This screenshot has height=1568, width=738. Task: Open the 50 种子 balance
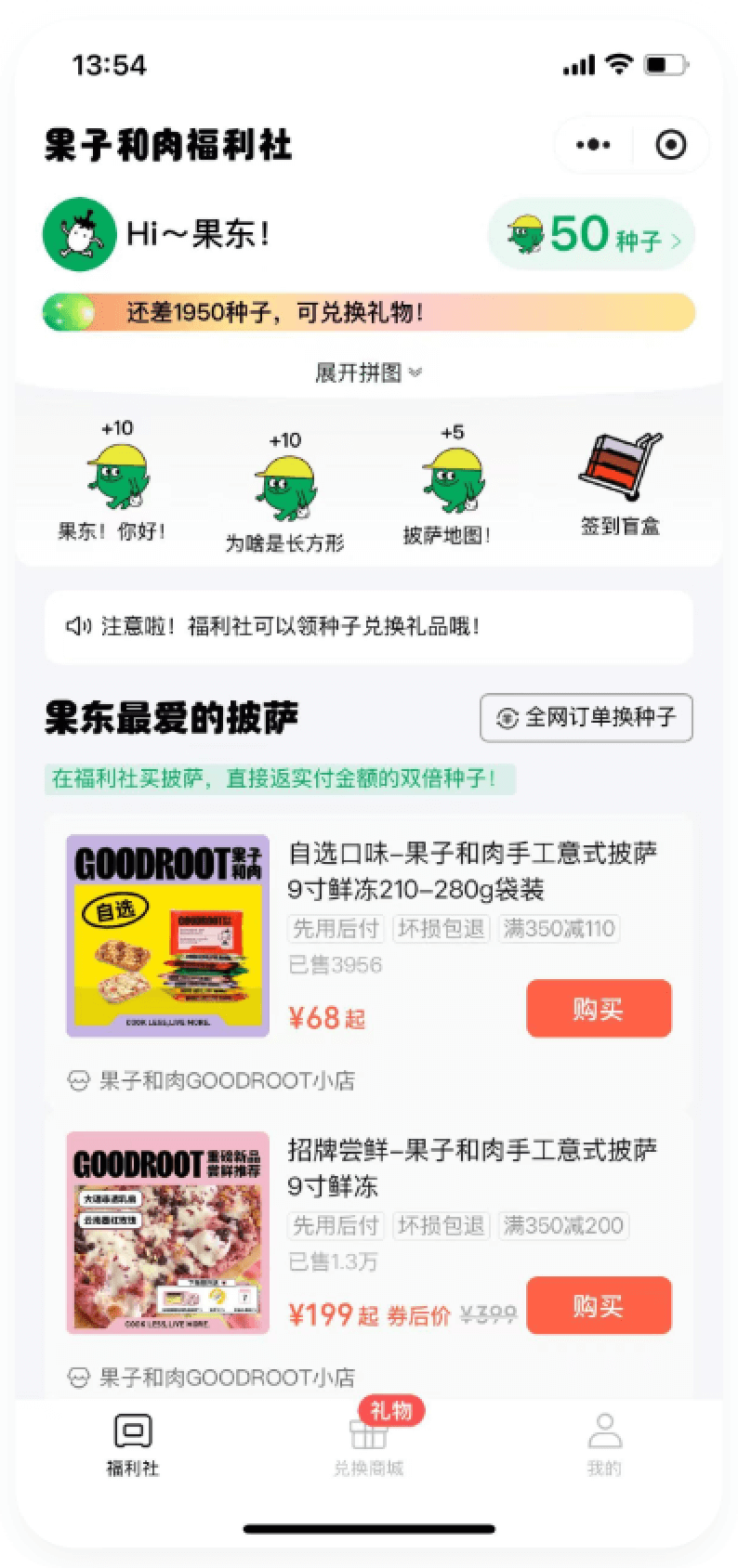pyautogui.click(x=592, y=235)
